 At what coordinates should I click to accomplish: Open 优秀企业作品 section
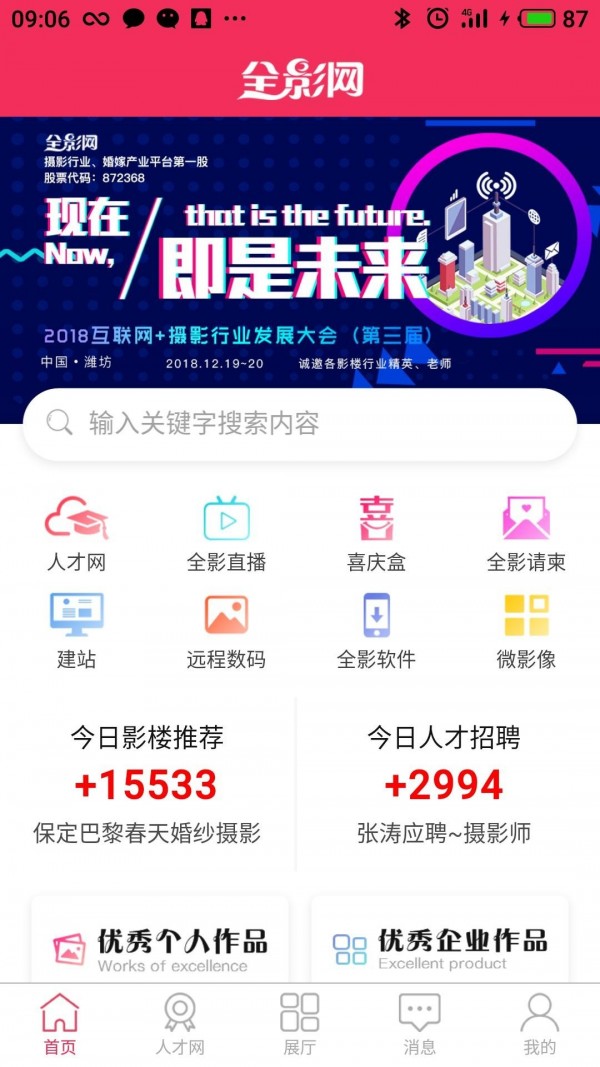[440, 948]
